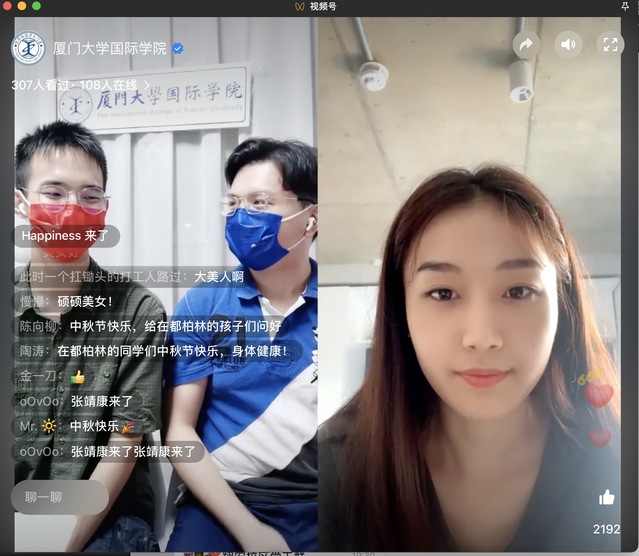
Task: Close the window with red button
Action: coord(6,6)
